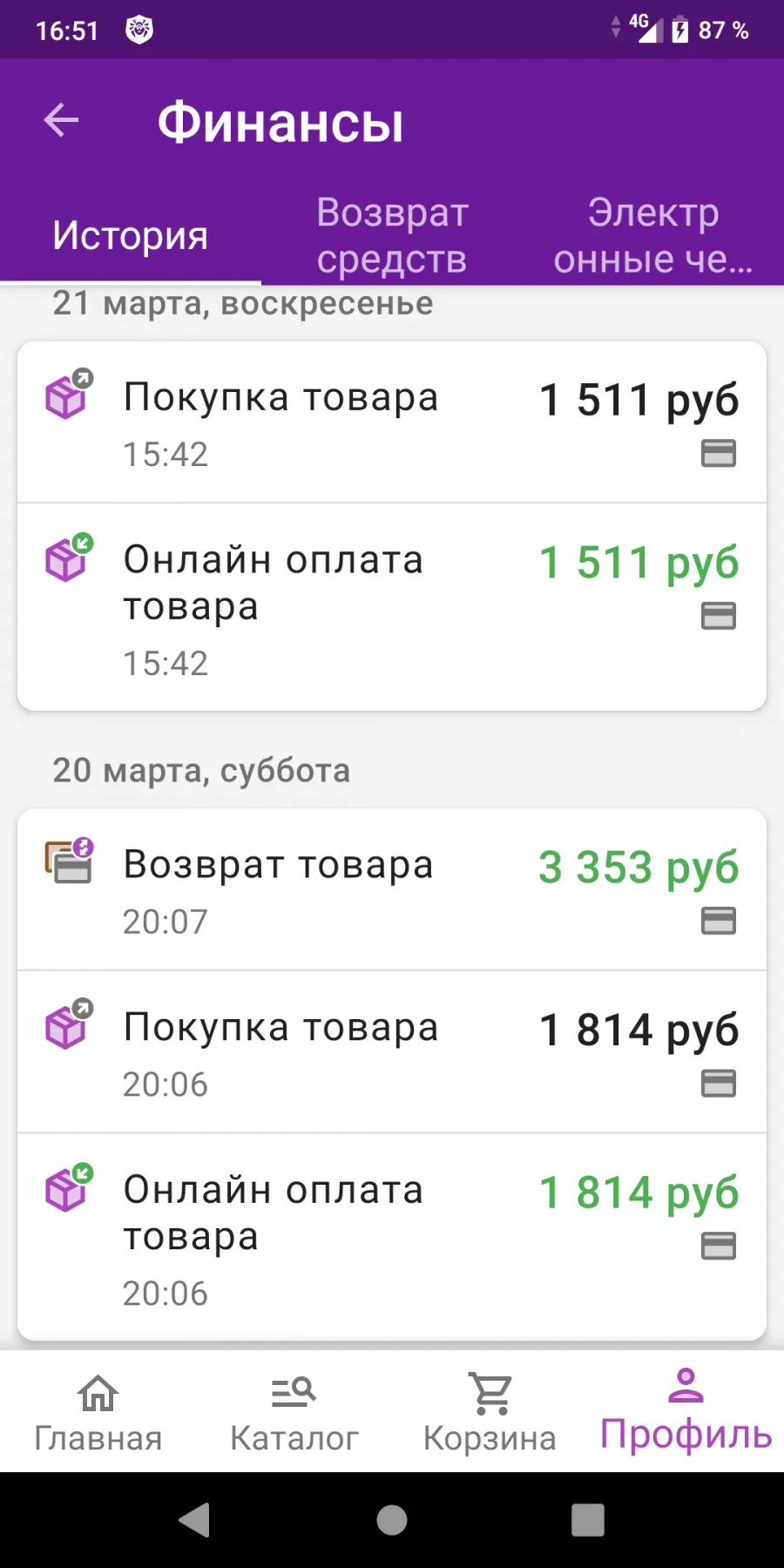Go back from the Финансы screen
This screenshot has height=1568, width=784.
(61, 120)
